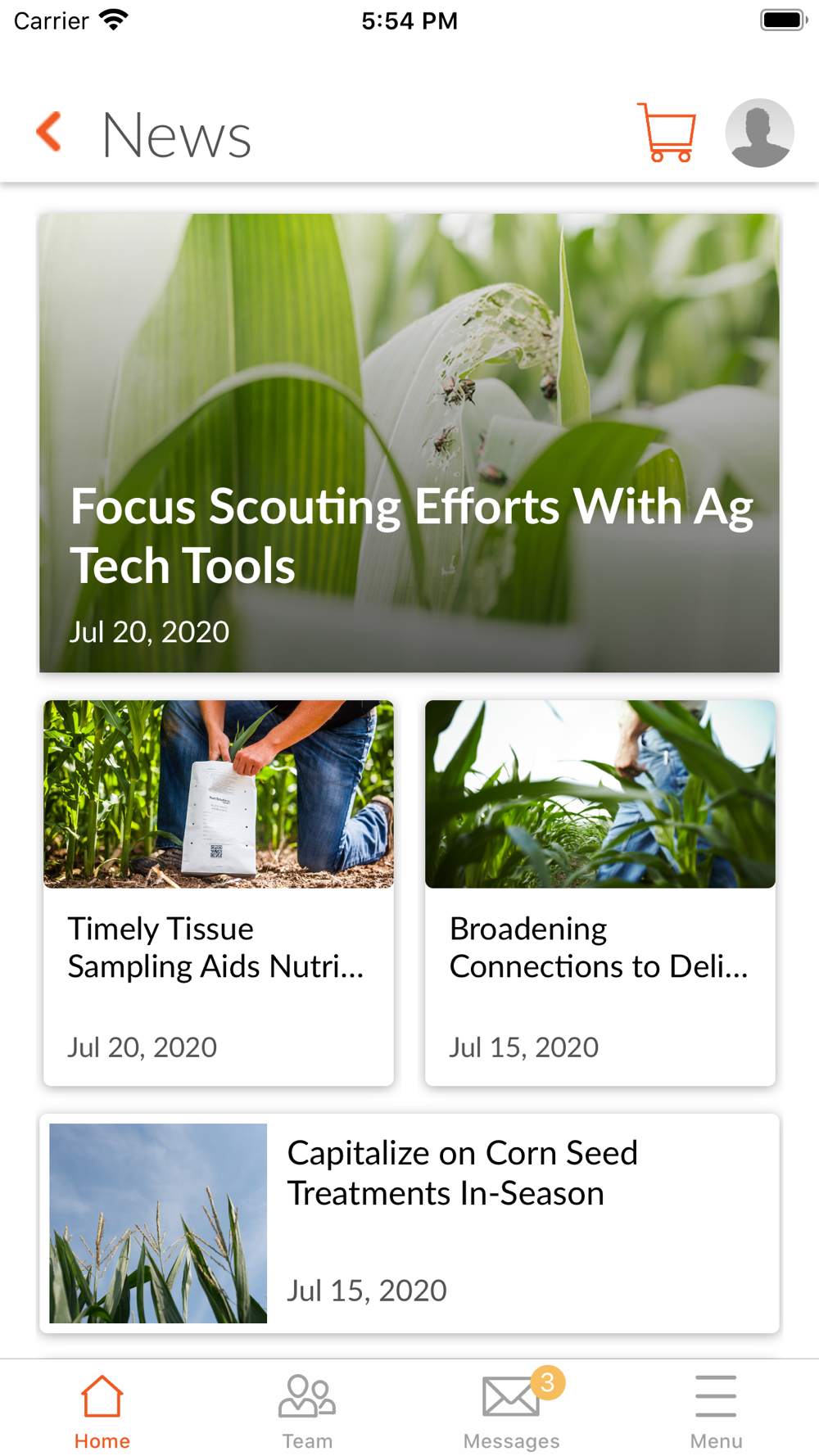Go back using the orange arrow

pos(49,133)
